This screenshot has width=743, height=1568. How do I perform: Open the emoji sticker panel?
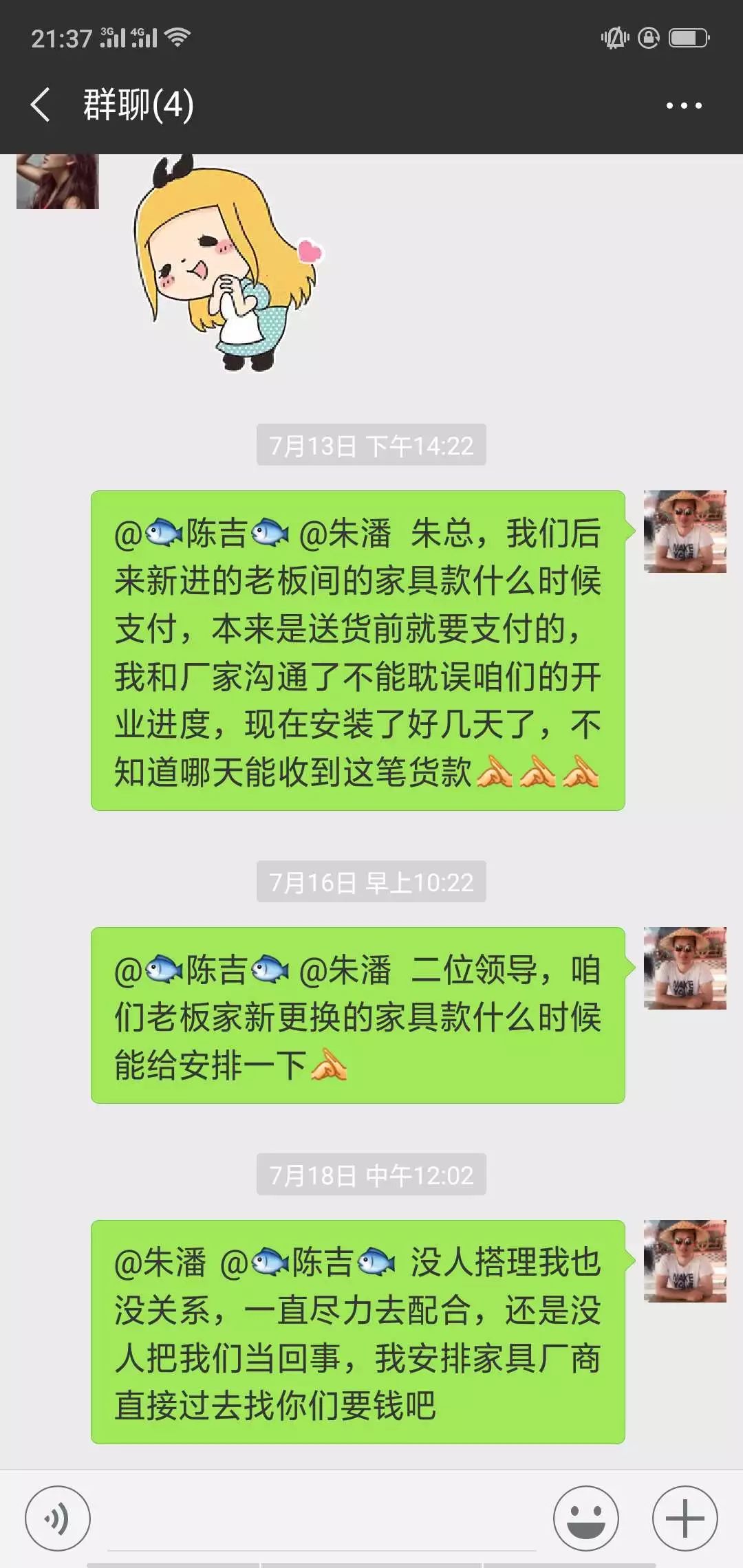[586, 1518]
